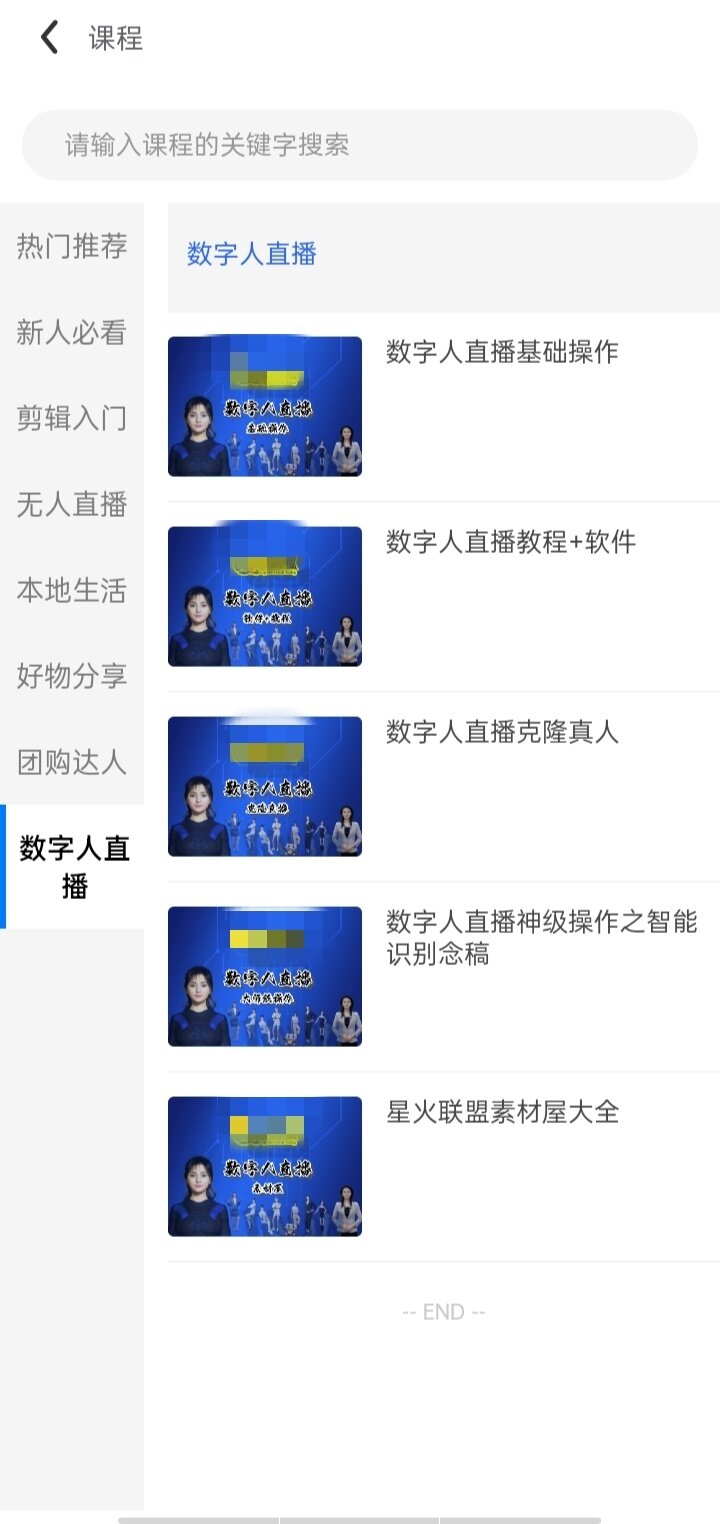Open the 剪辑入门 category
The image size is (720, 1524).
pyautogui.click(x=72, y=418)
